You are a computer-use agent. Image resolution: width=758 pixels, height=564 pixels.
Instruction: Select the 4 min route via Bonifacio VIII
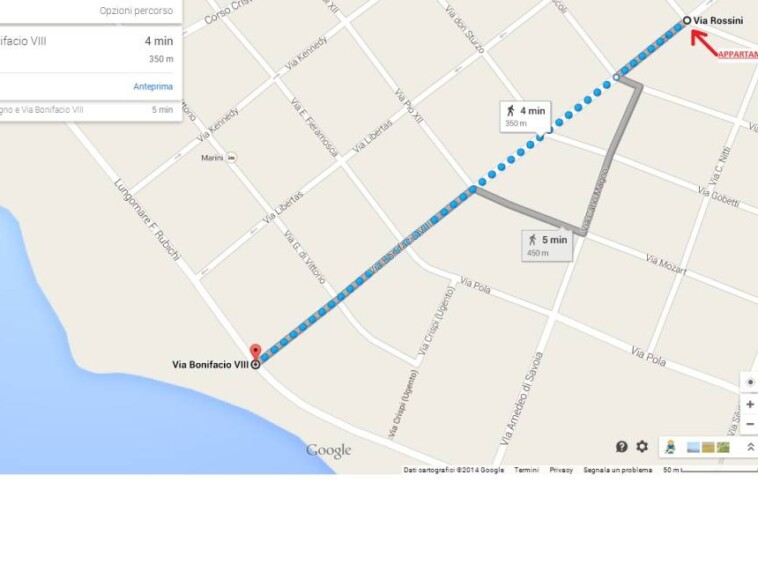(90, 49)
